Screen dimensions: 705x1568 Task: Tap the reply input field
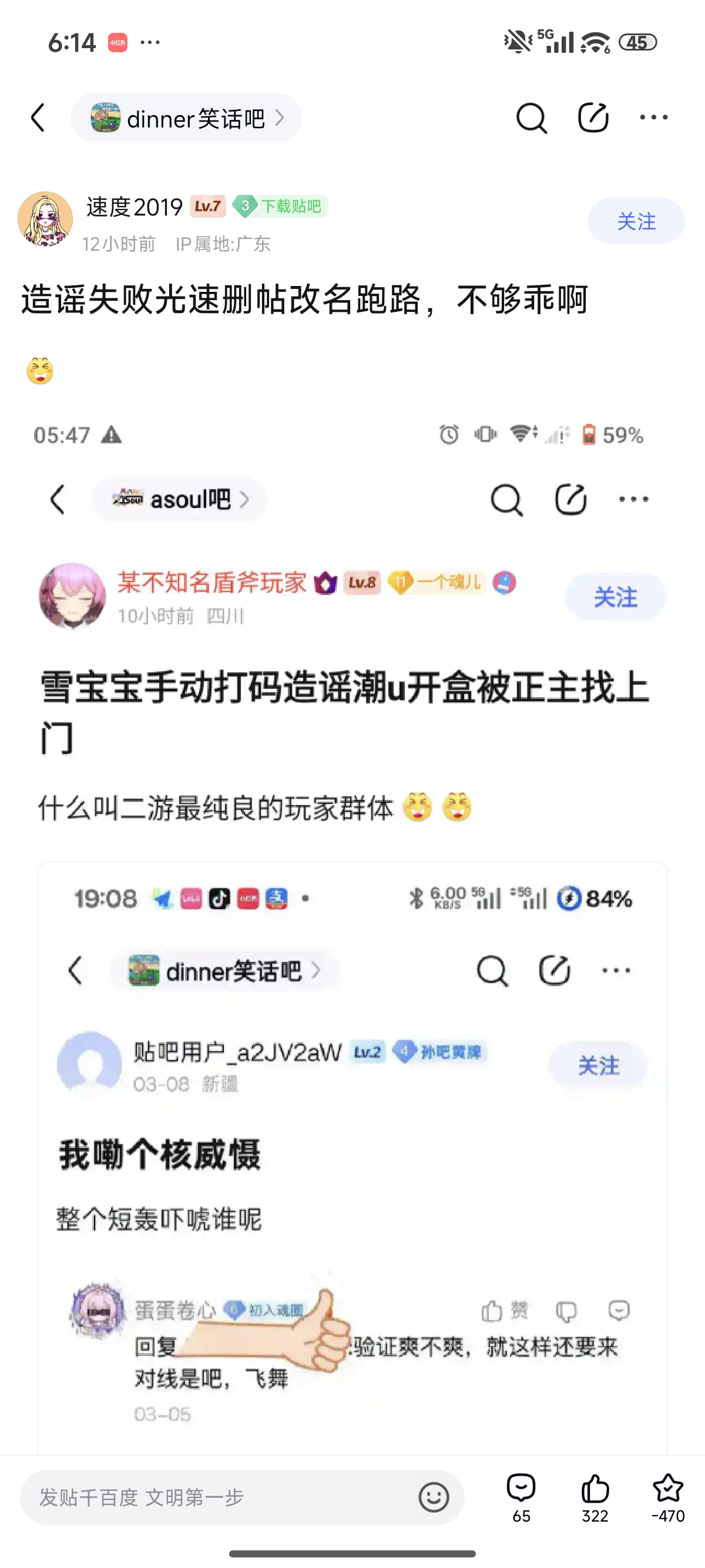point(219,1497)
